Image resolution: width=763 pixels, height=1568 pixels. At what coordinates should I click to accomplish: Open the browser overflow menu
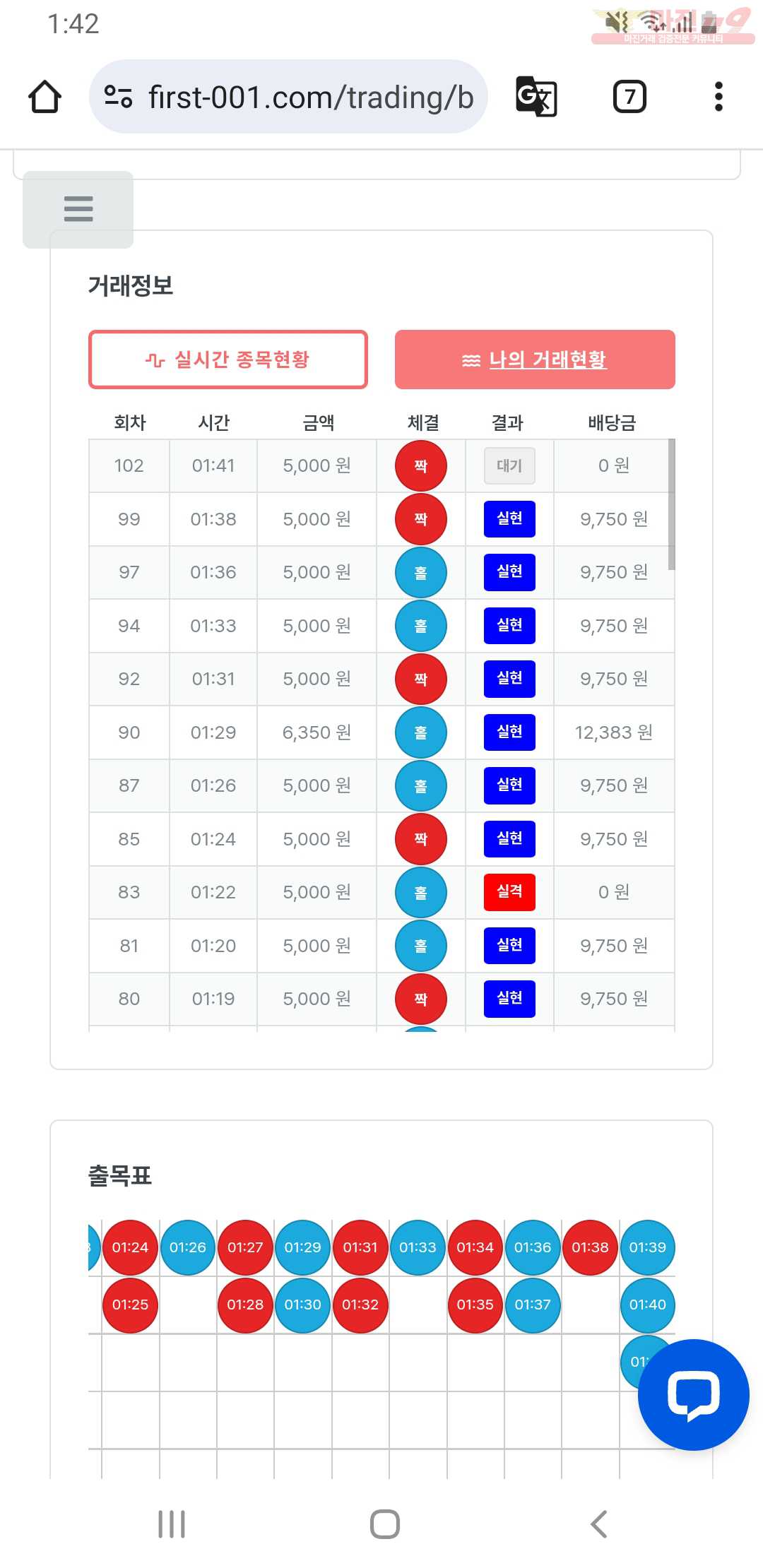click(718, 97)
